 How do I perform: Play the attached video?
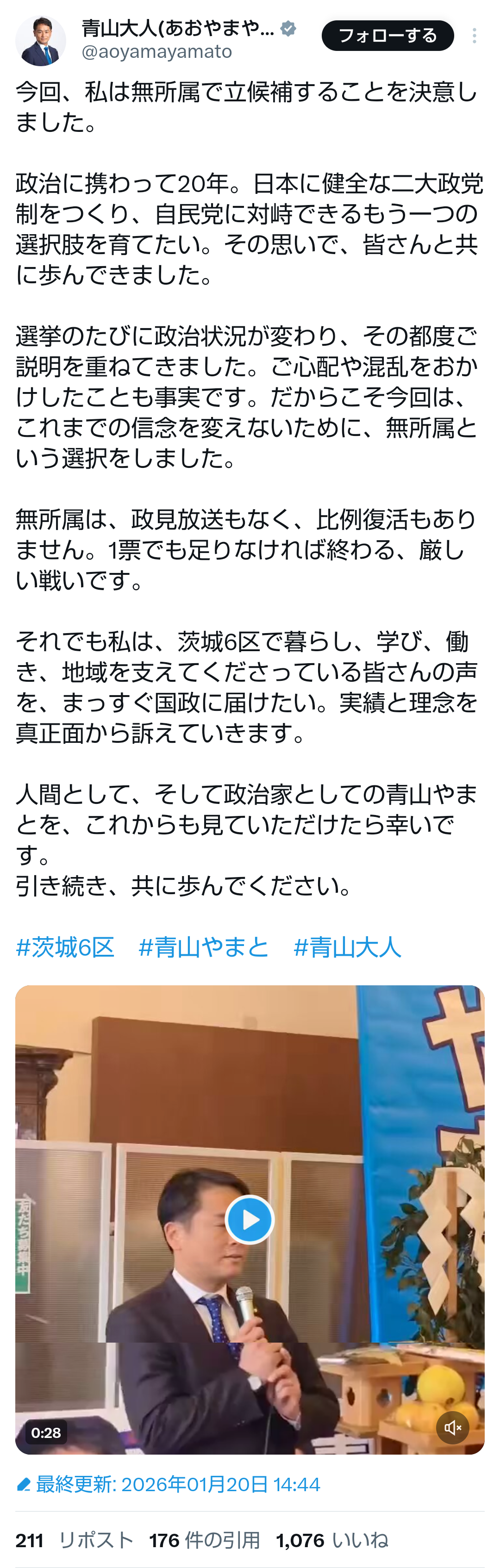pos(250,1219)
